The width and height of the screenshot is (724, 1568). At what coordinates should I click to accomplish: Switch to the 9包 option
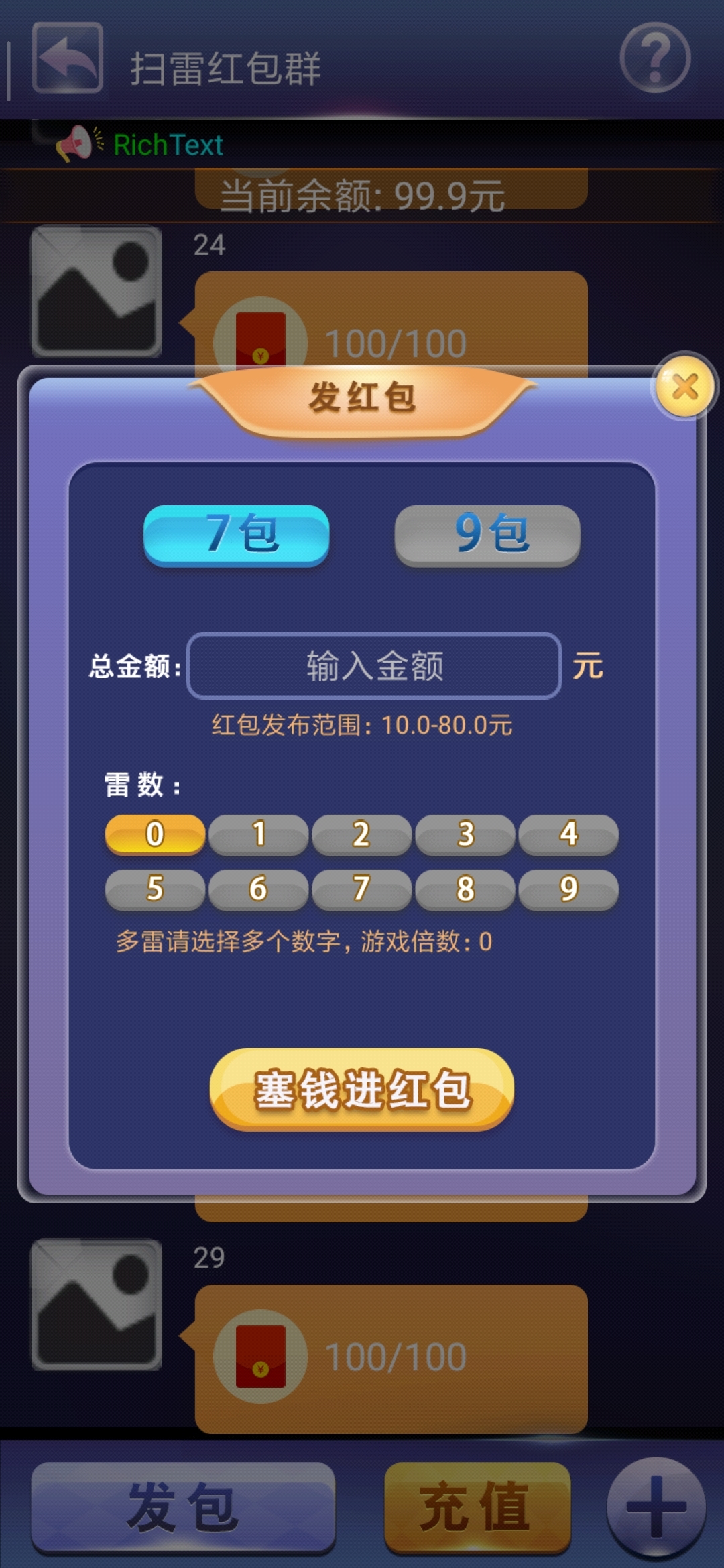tap(487, 535)
